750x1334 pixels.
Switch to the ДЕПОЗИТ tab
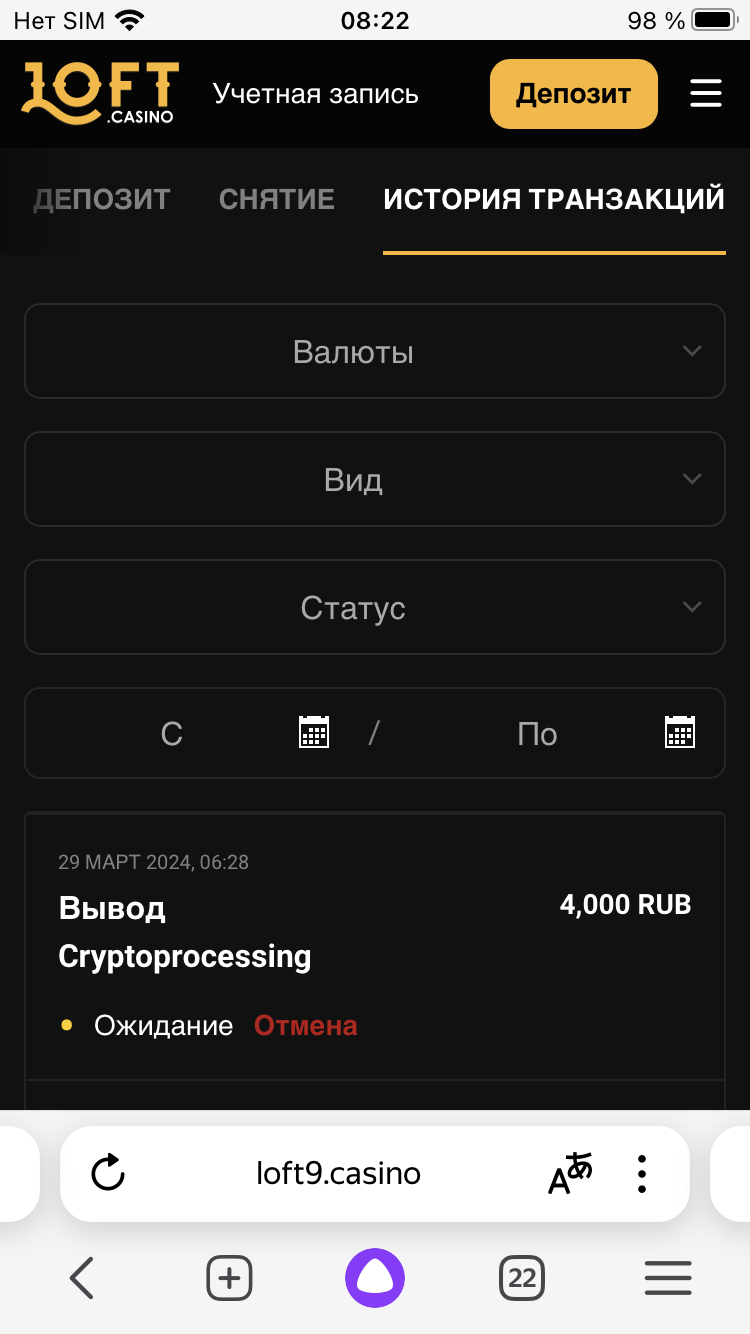pyautogui.click(x=101, y=199)
